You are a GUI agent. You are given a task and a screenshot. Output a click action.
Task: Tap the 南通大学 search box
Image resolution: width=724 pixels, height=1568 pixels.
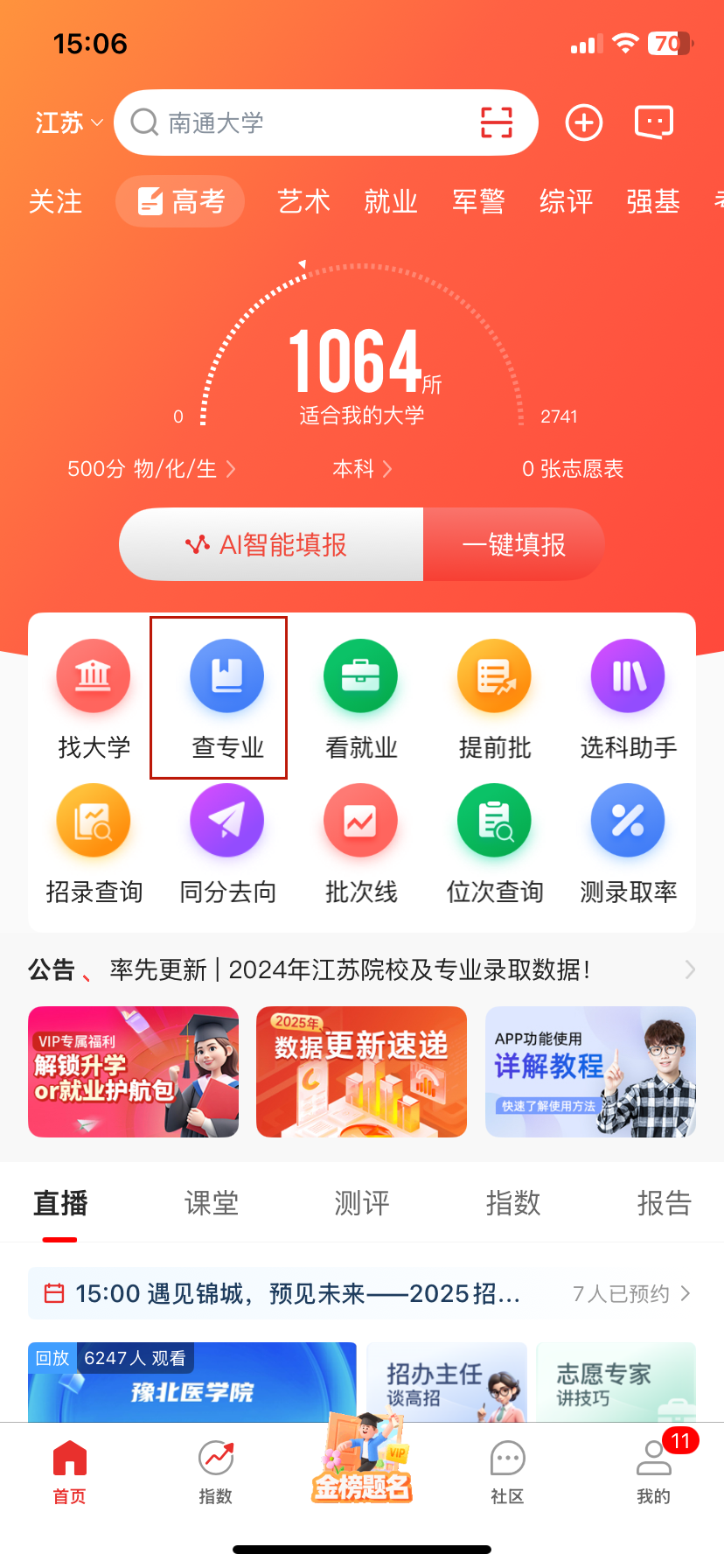297,123
